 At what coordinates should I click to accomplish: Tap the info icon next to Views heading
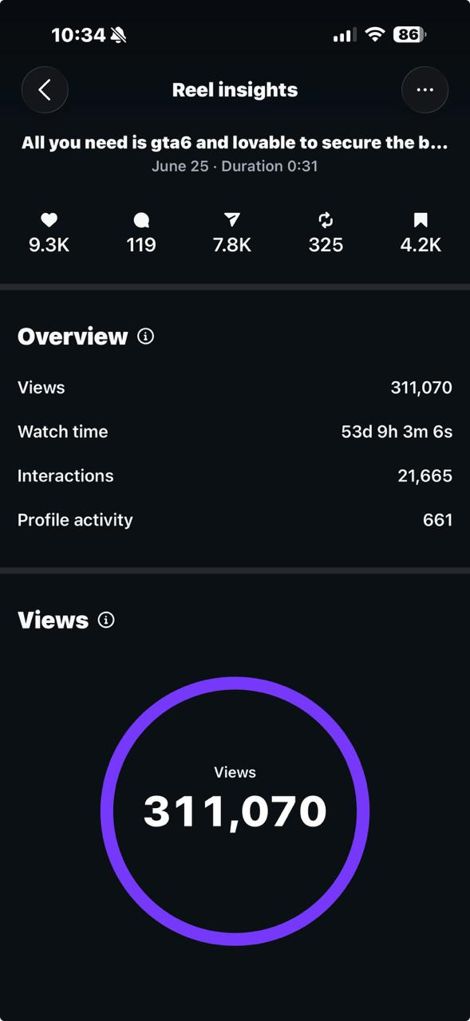click(106, 620)
